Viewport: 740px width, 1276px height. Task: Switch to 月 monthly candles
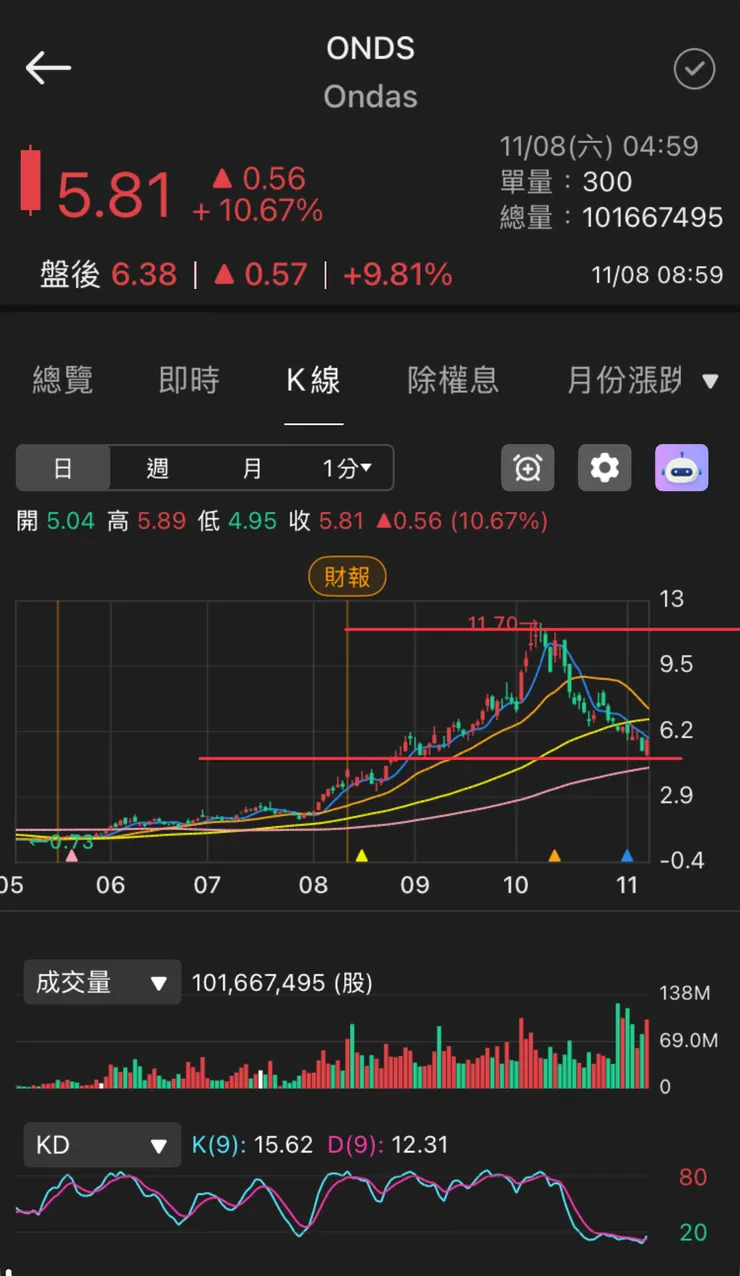coord(251,467)
